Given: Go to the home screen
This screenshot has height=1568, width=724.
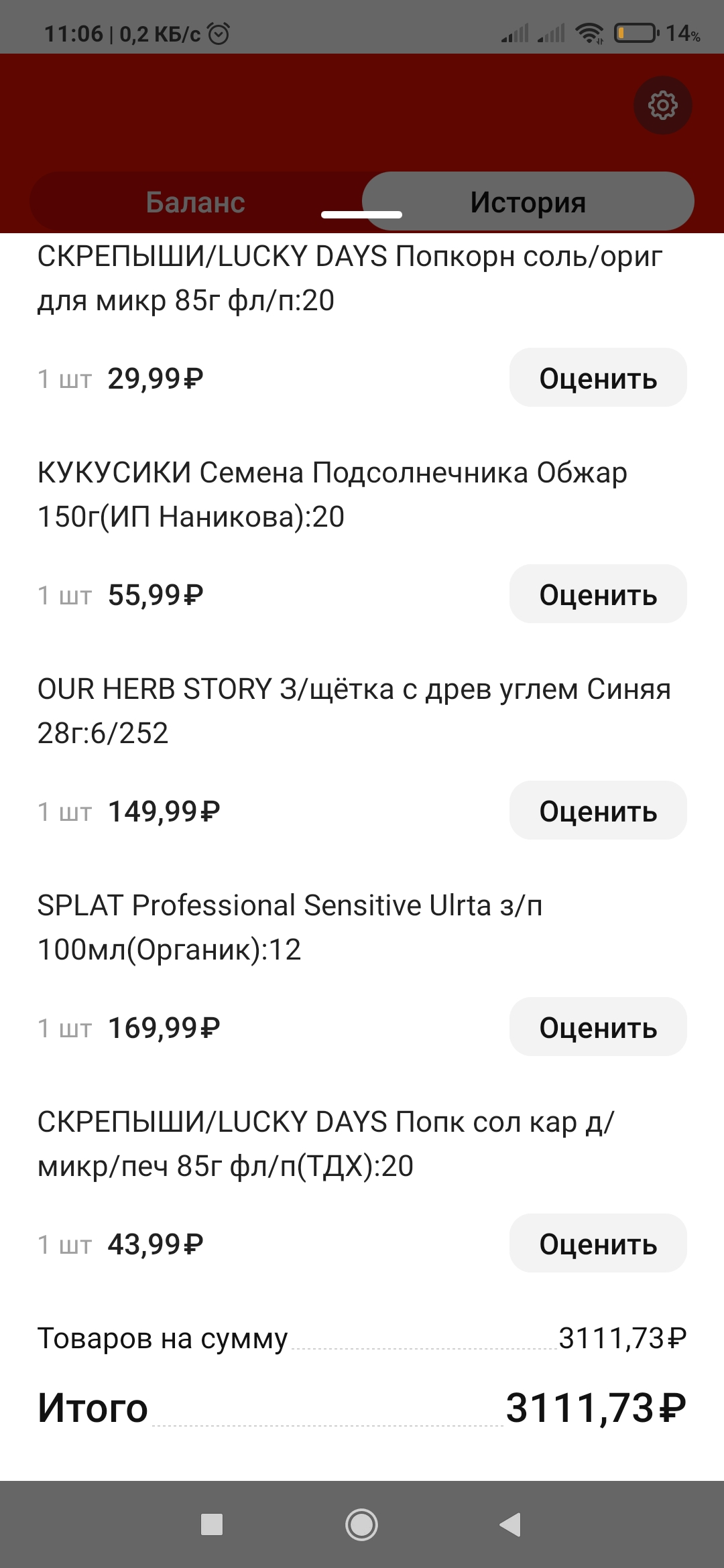Looking at the screenshot, I should click(x=361, y=1524).
